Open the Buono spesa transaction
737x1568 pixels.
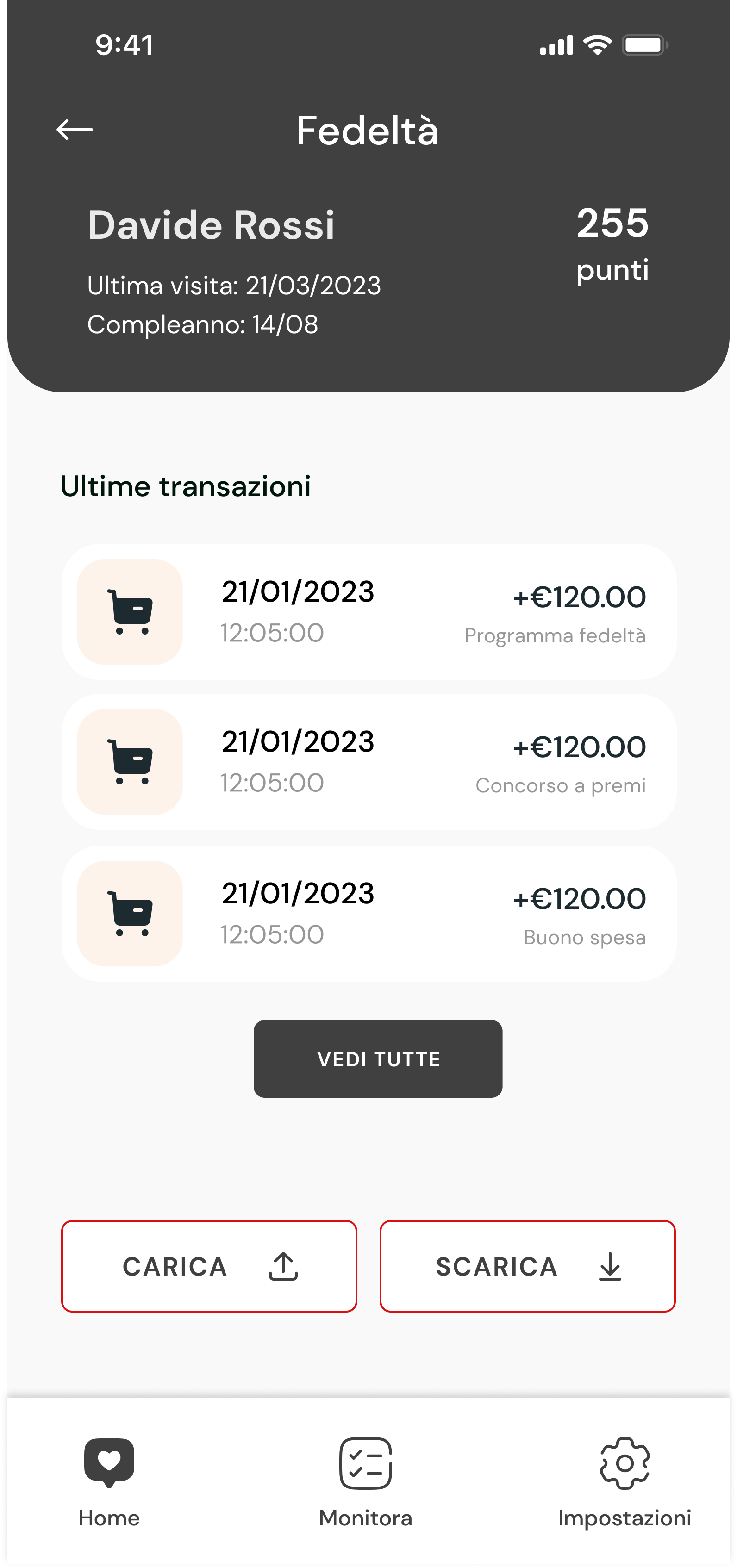[368, 913]
